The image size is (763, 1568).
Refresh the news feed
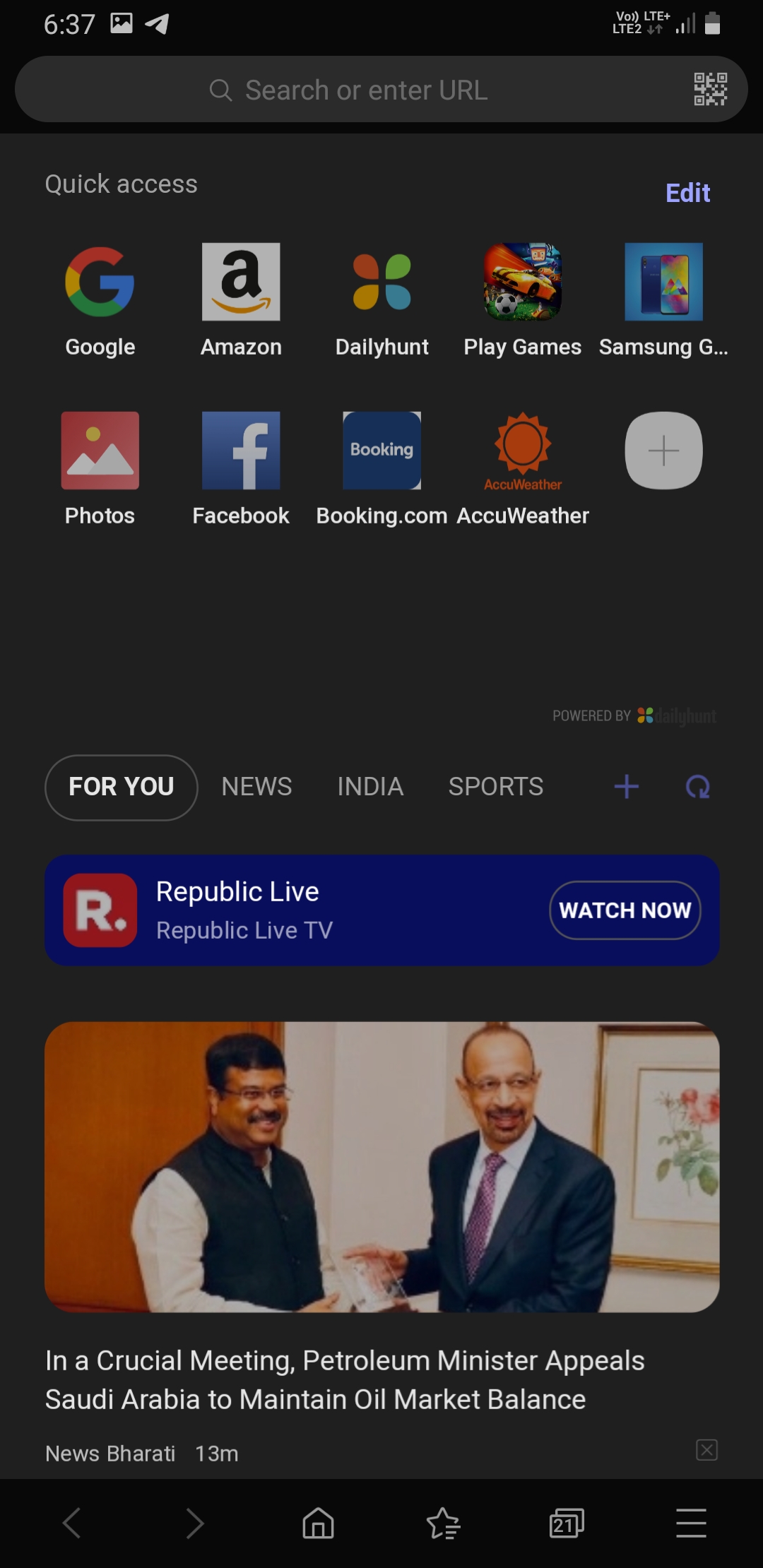pos(698,787)
